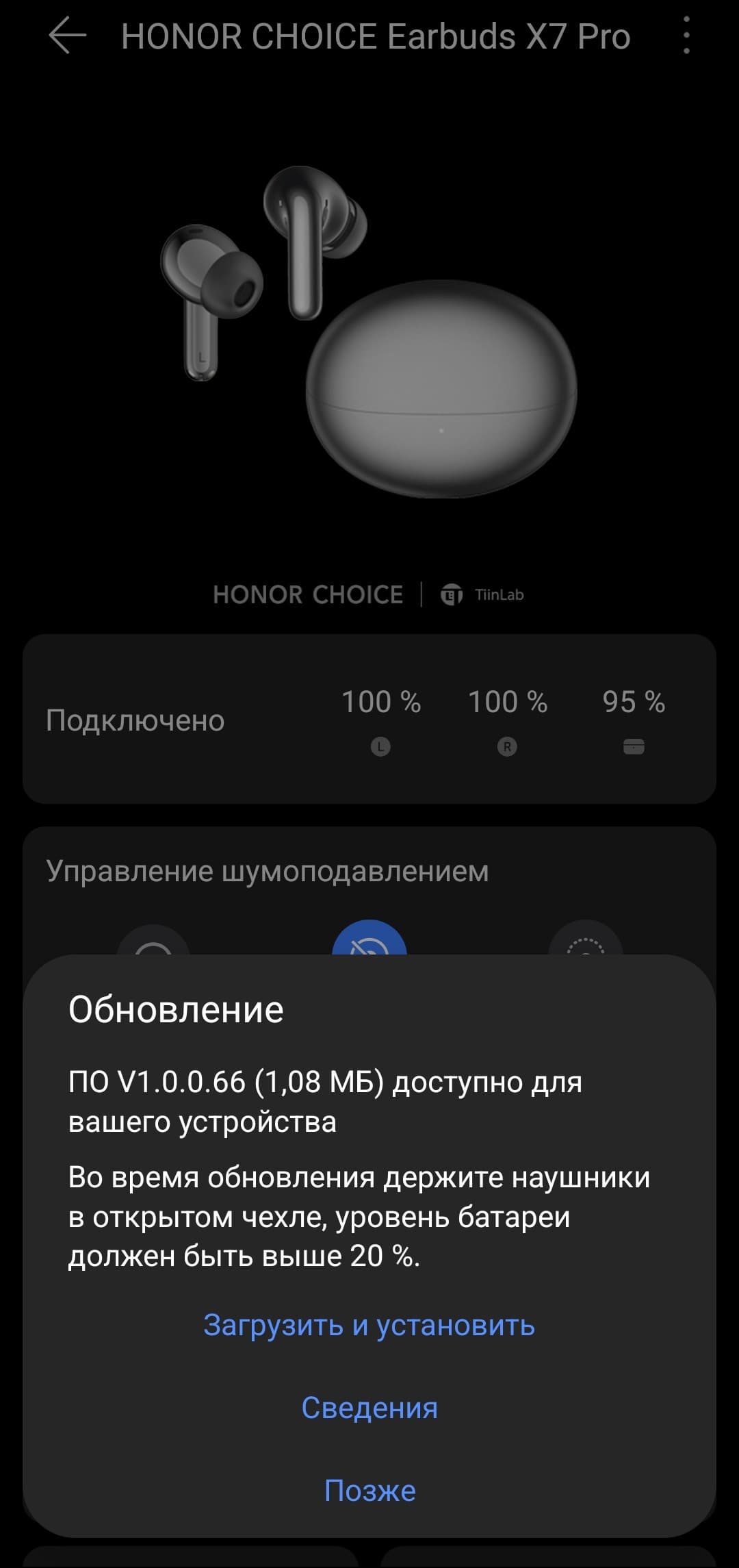
Task: Open Сведения about the update
Action: pos(369,1408)
